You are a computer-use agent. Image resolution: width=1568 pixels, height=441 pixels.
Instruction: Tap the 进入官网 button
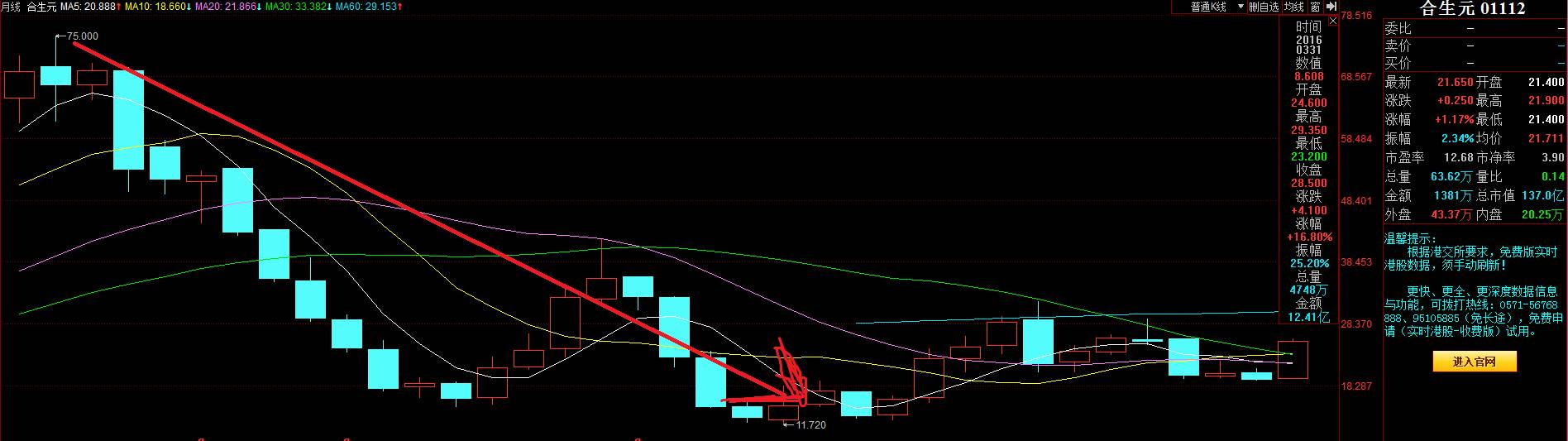1475,362
